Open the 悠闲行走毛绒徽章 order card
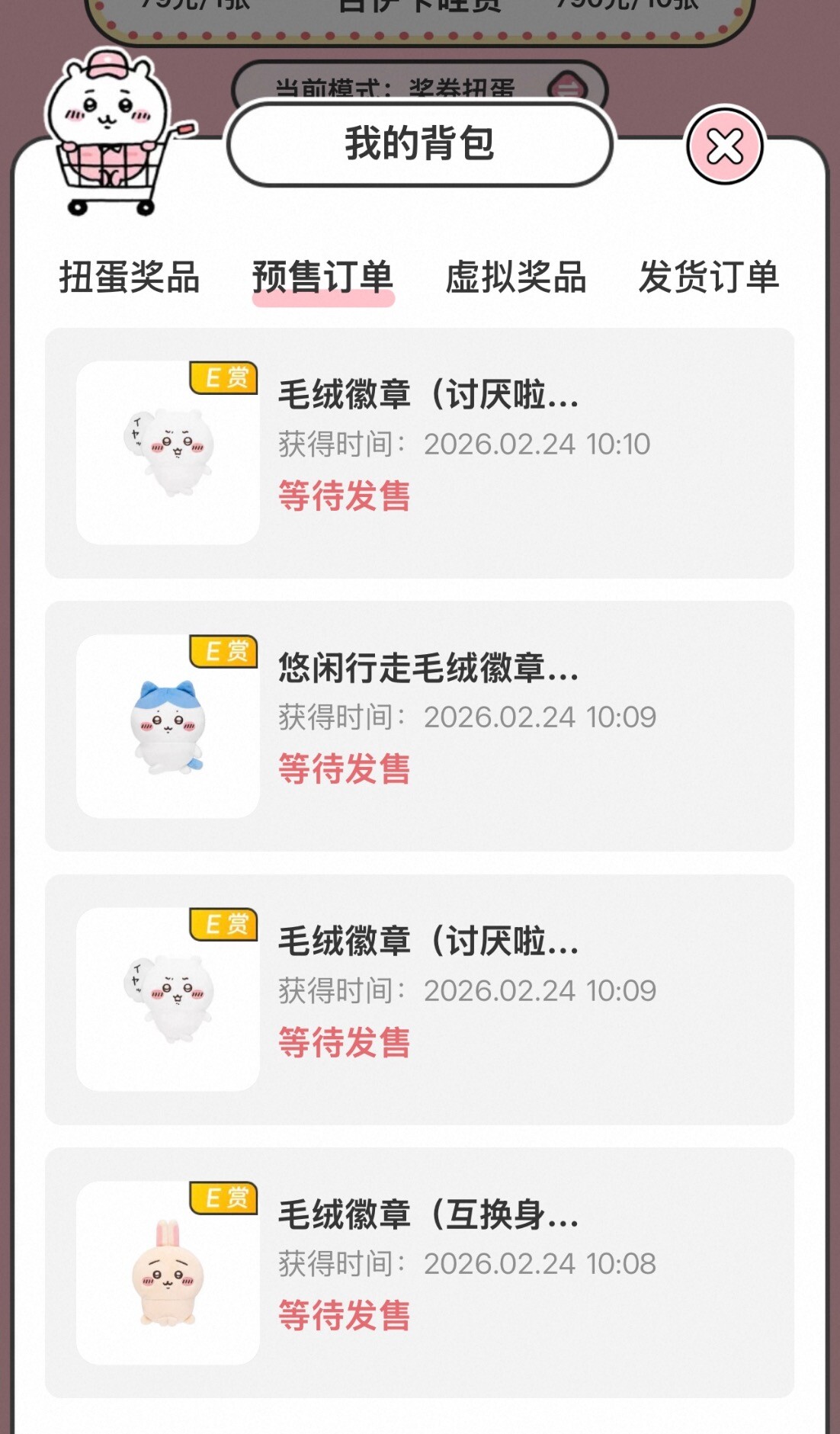 [x=419, y=726]
